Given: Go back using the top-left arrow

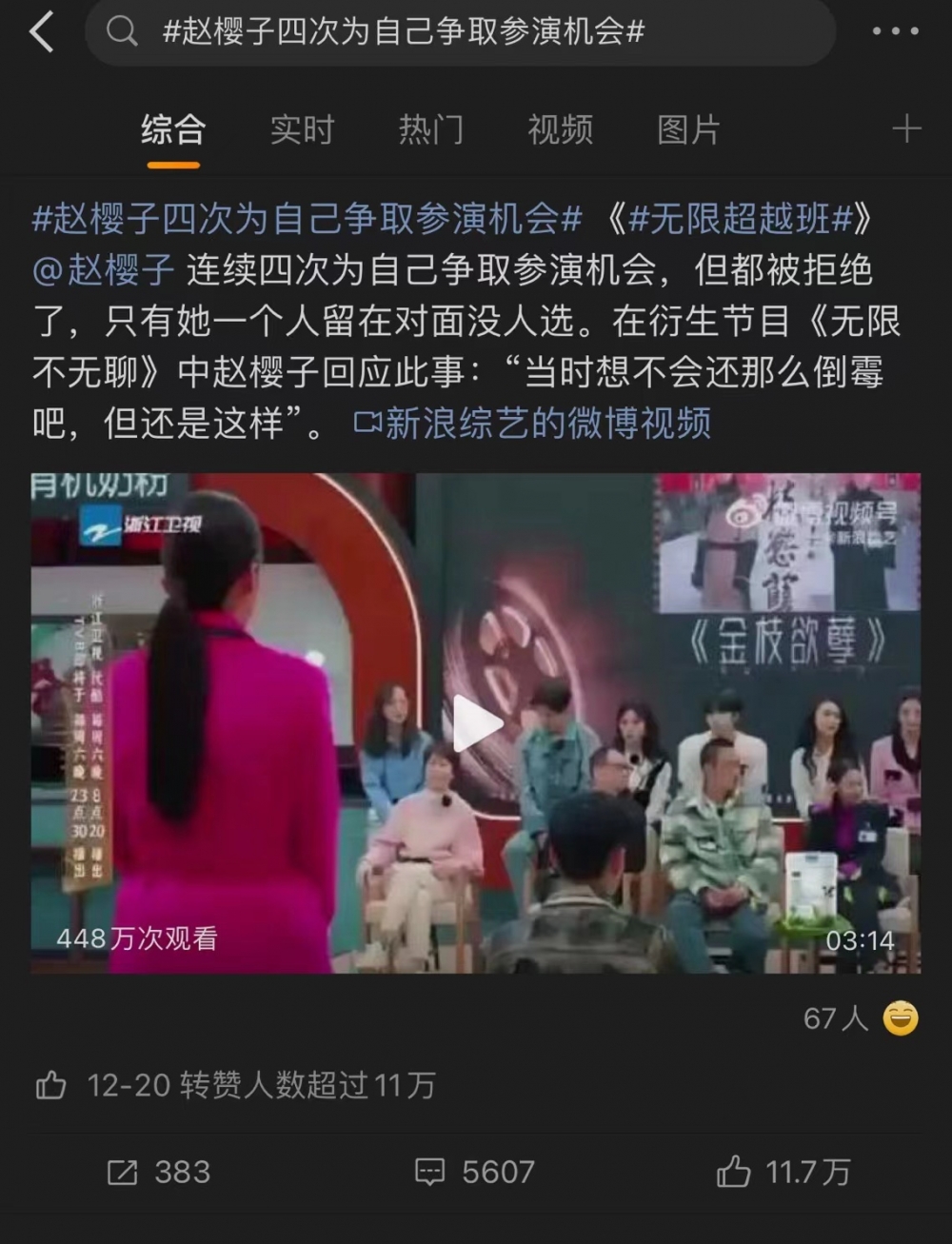Looking at the screenshot, I should pos(41,32).
